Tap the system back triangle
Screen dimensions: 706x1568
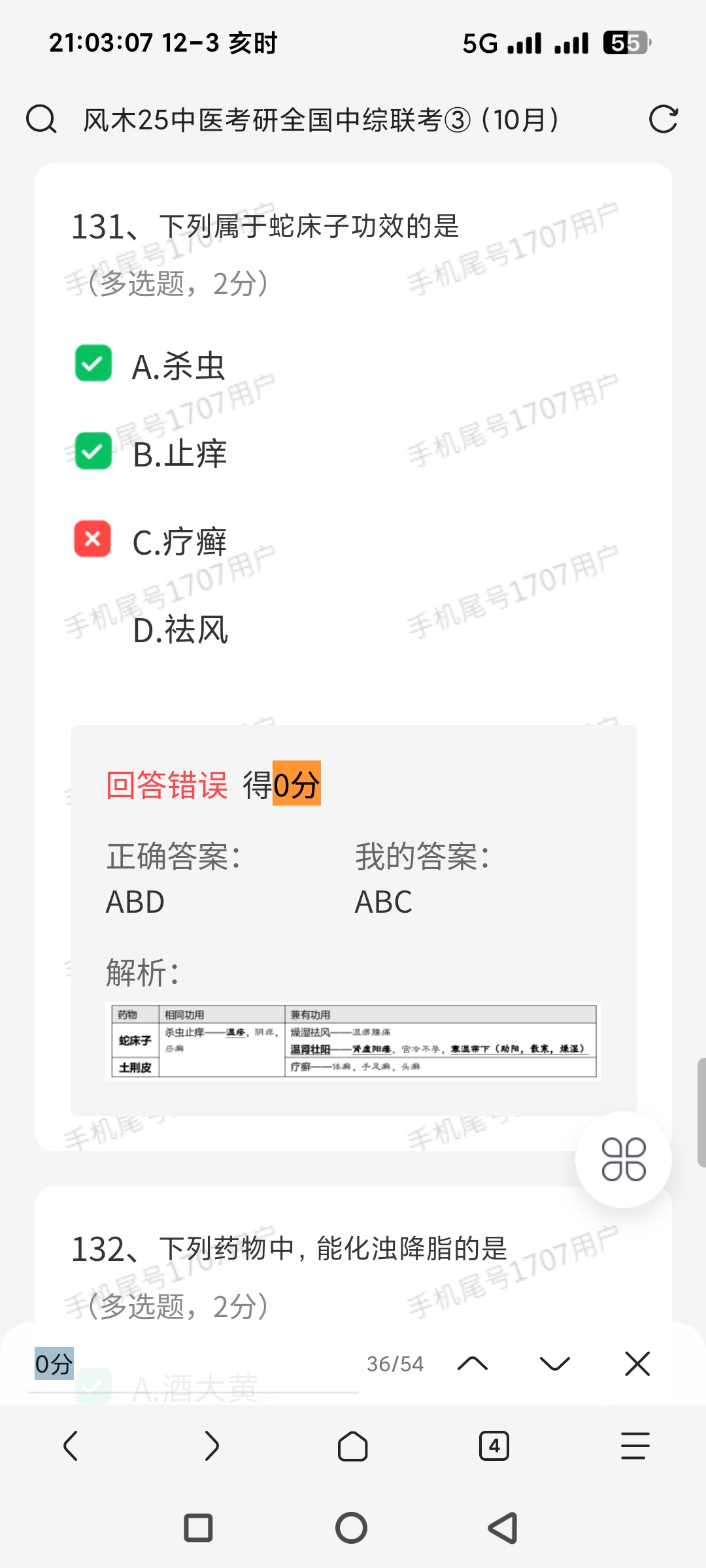(x=503, y=1528)
